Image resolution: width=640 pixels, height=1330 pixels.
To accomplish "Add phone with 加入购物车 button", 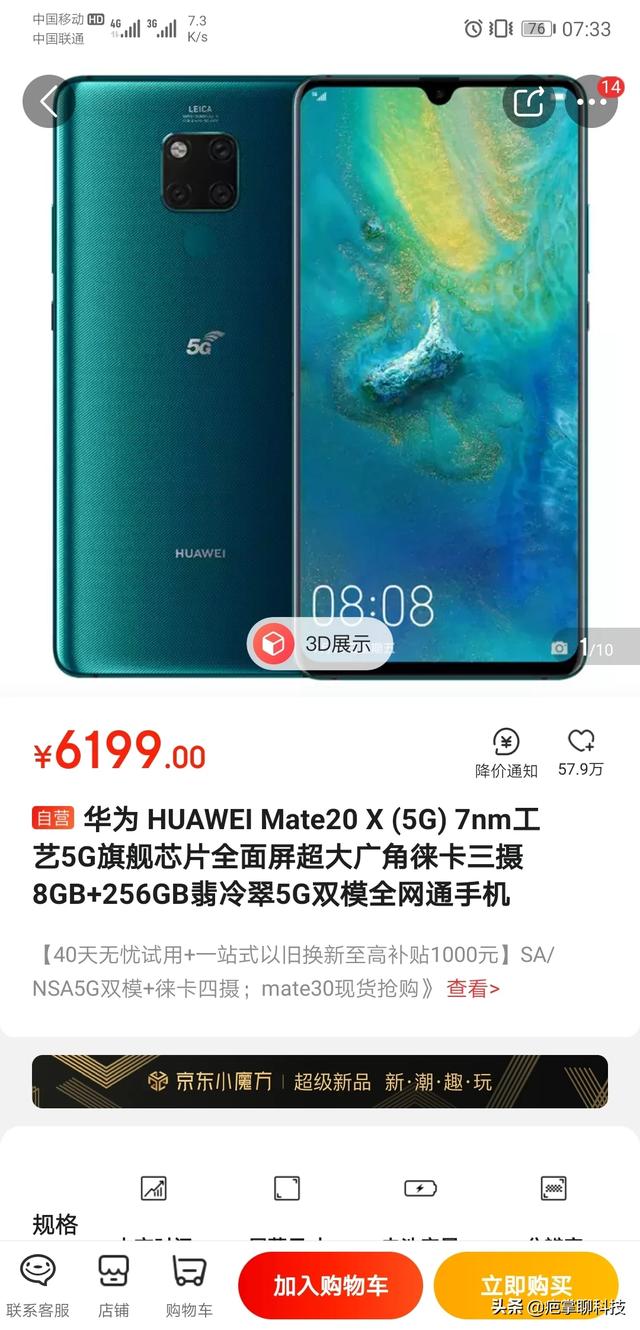I will pyautogui.click(x=330, y=1286).
